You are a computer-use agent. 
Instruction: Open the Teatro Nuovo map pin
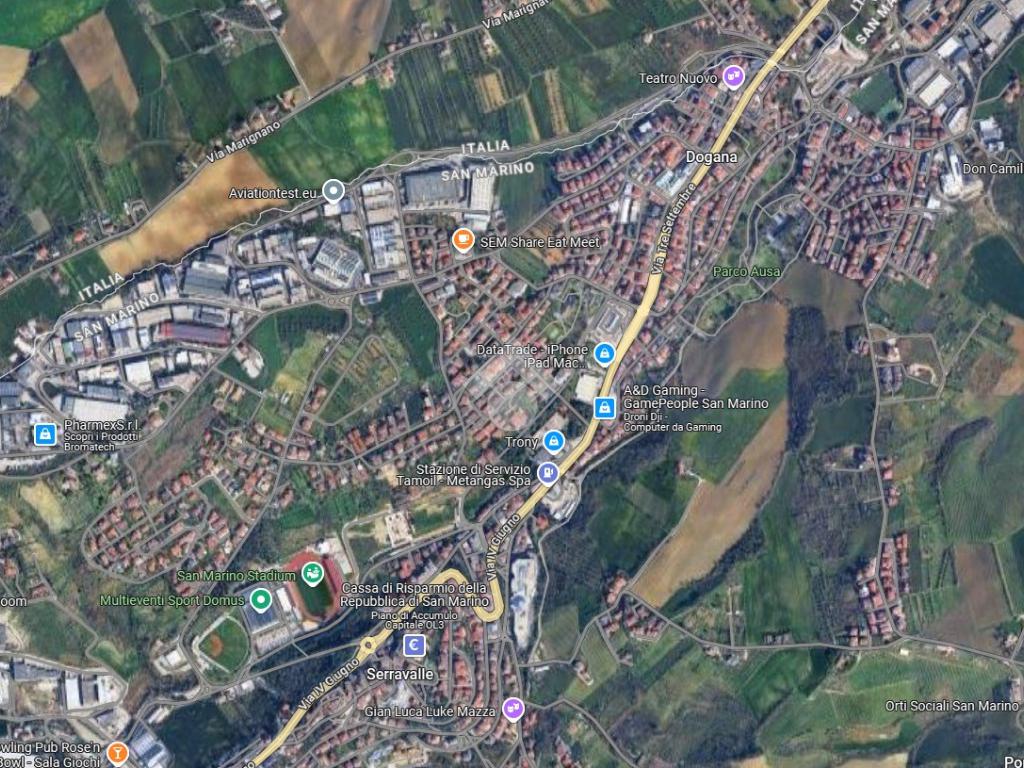[x=734, y=76]
